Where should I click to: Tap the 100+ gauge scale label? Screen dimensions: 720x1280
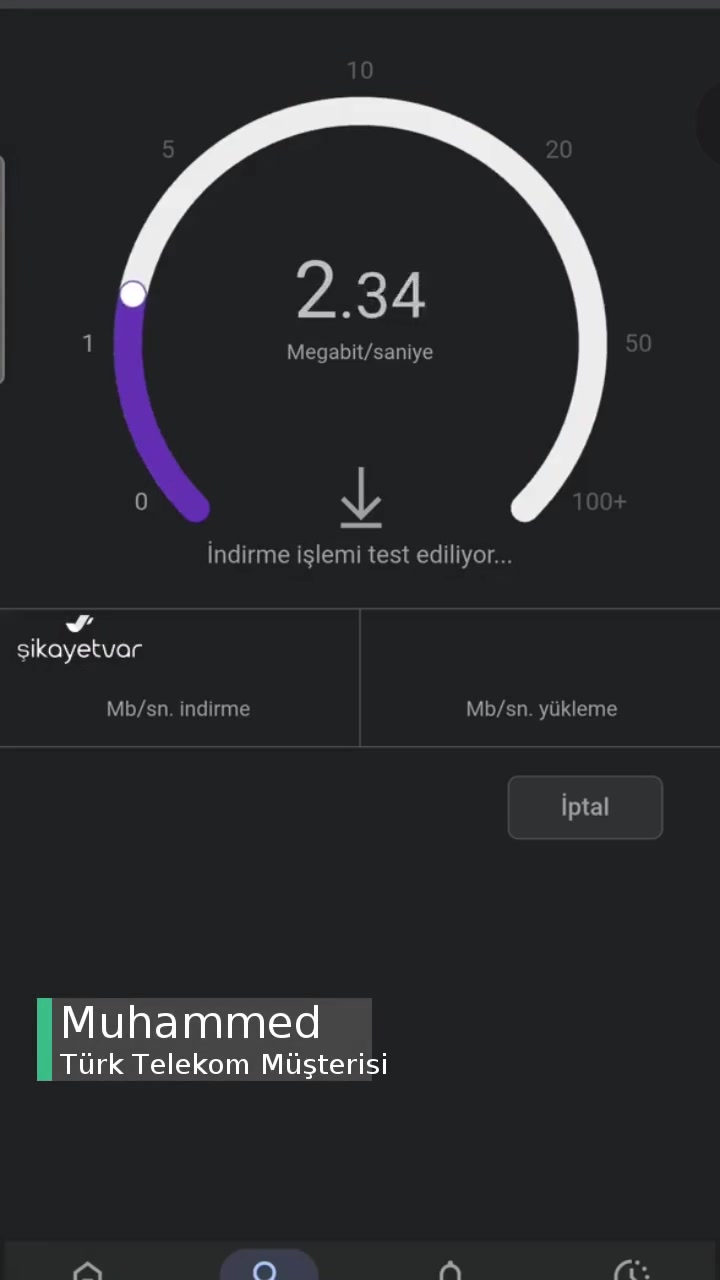(x=599, y=501)
